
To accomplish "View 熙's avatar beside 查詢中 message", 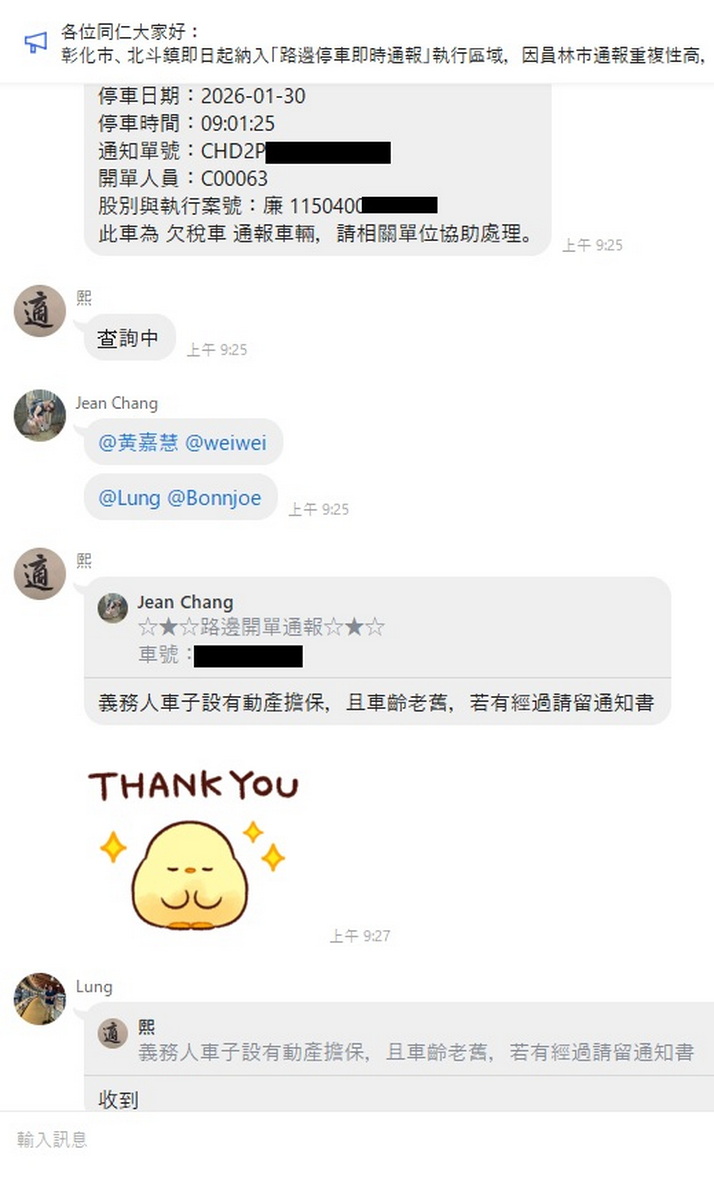I will click(x=40, y=311).
